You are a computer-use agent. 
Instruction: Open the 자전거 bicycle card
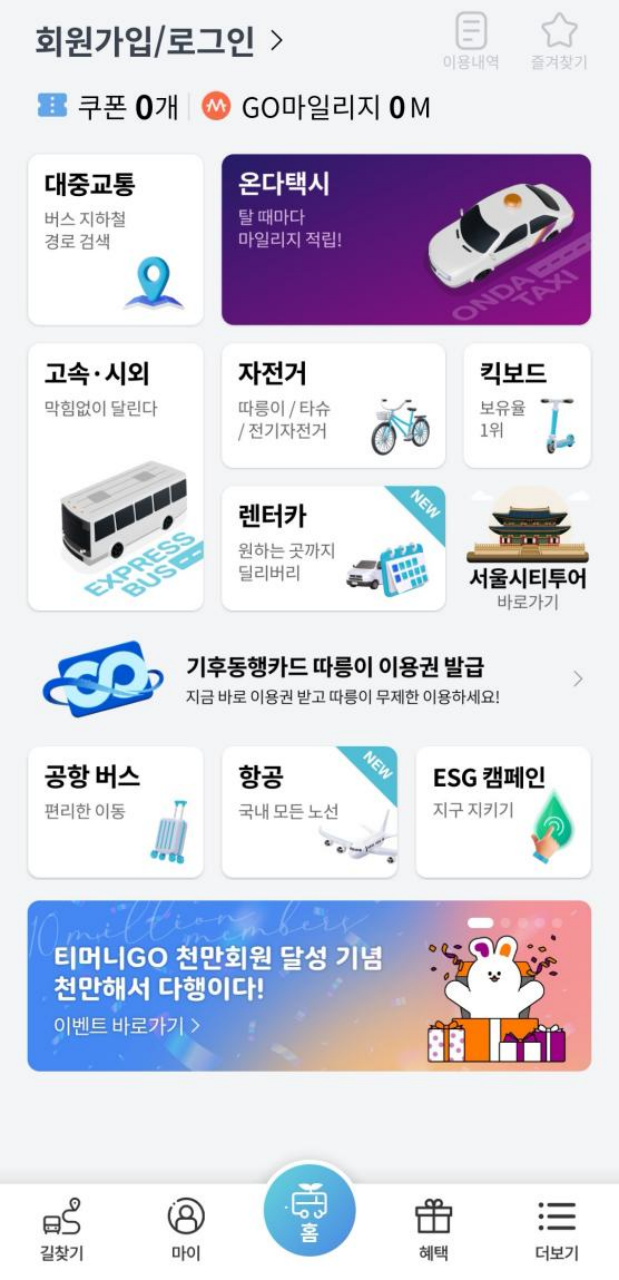[x=332, y=406]
